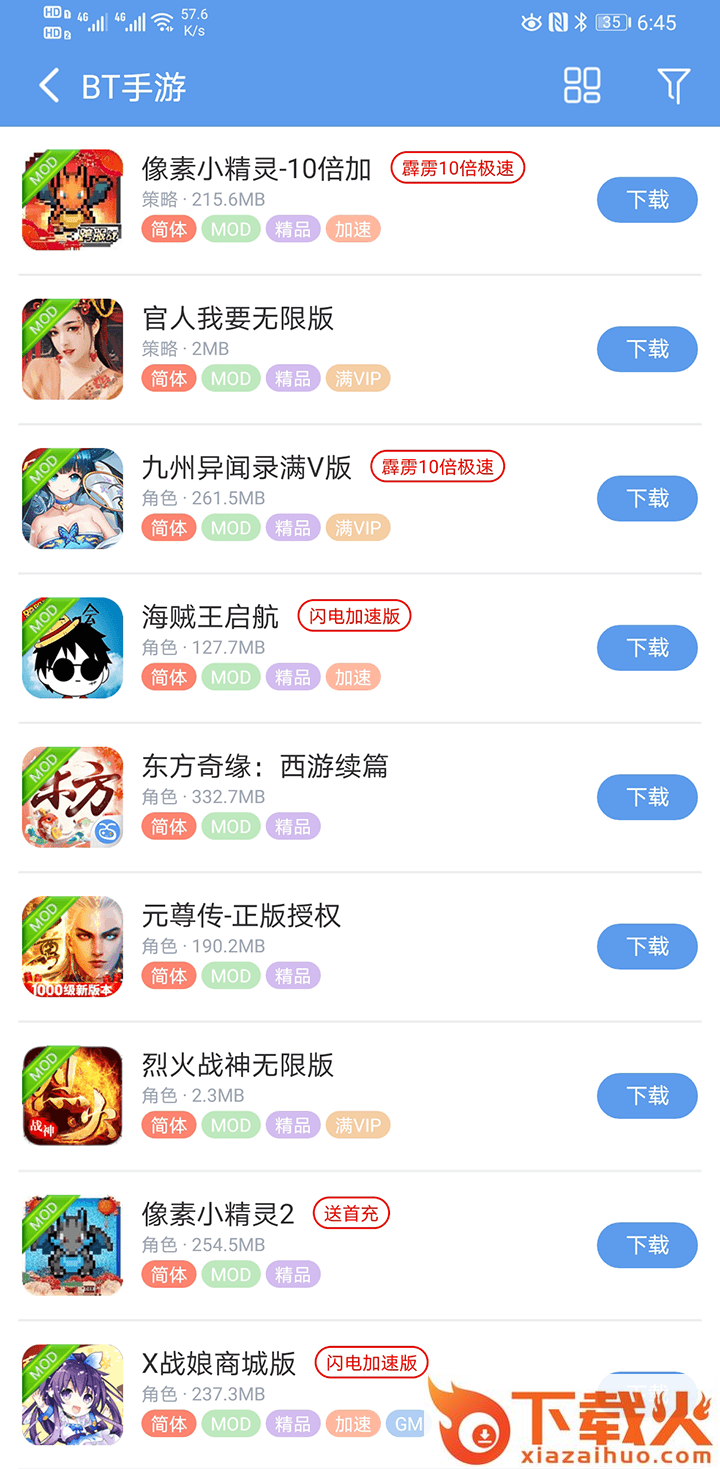Download 官人我要无限版
This screenshot has height=1469, width=720.
pyautogui.click(x=647, y=349)
